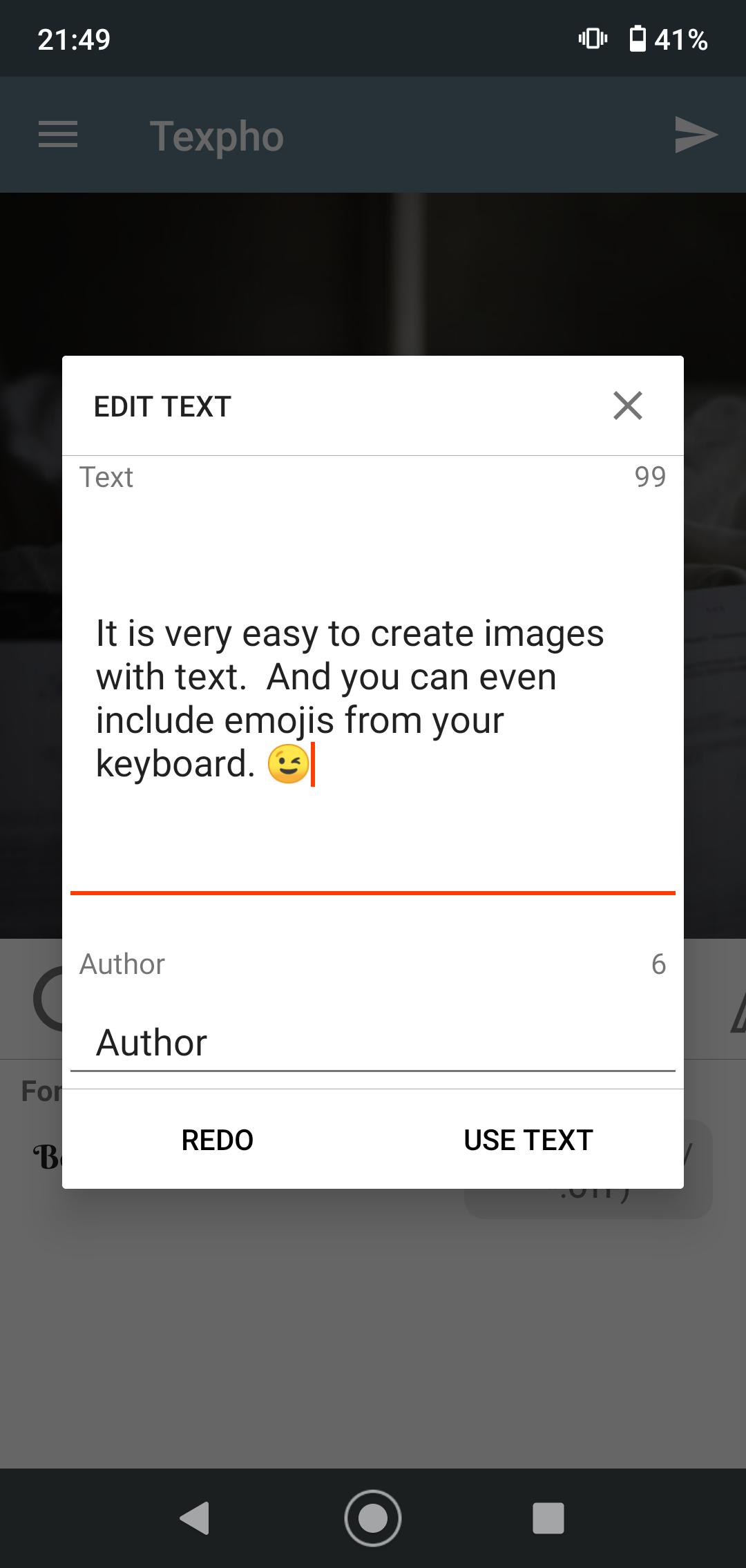The width and height of the screenshot is (746, 1568).
Task: Go back using system navigation
Action: (x=195, y=1518)
